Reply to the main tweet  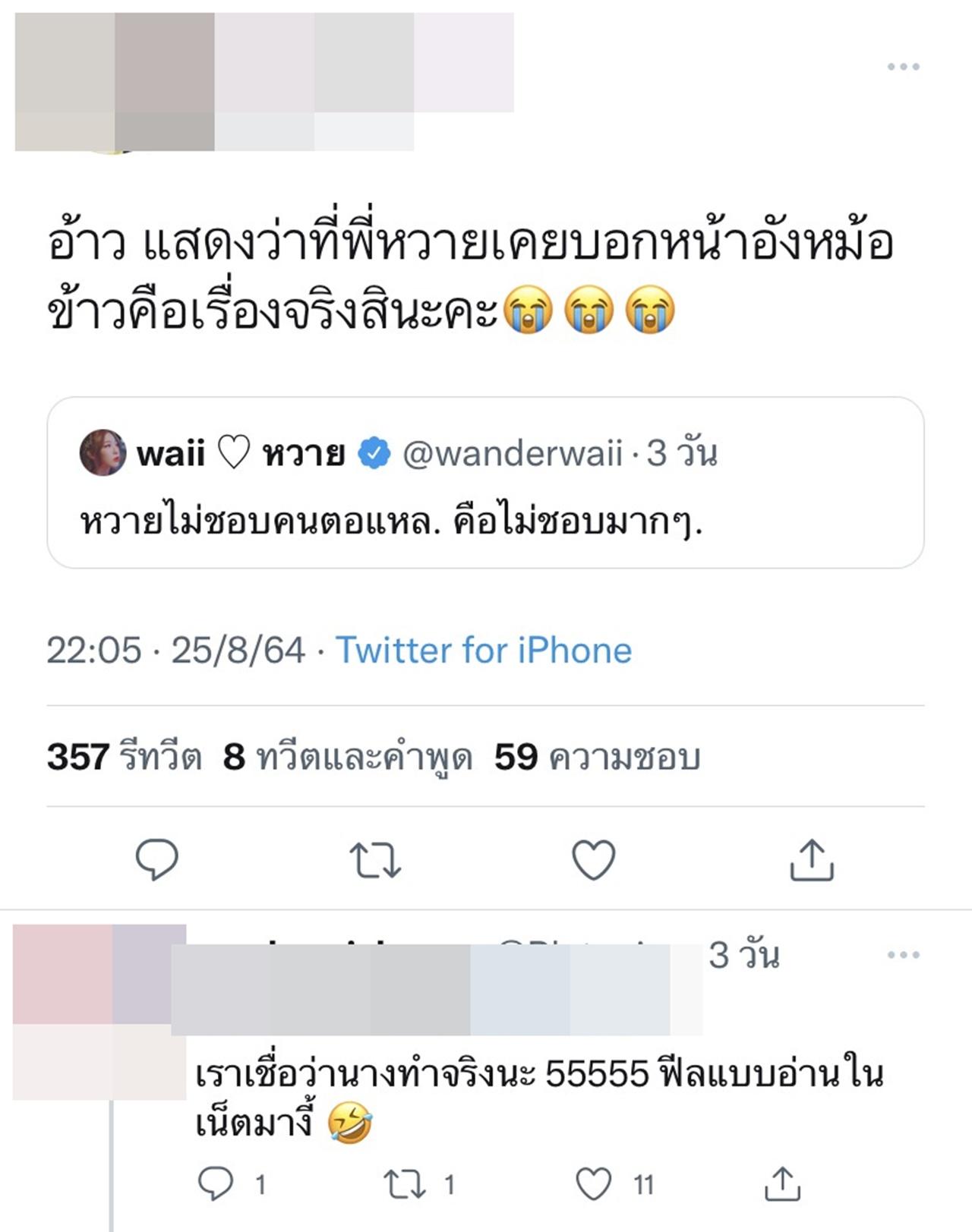[156, 859]
